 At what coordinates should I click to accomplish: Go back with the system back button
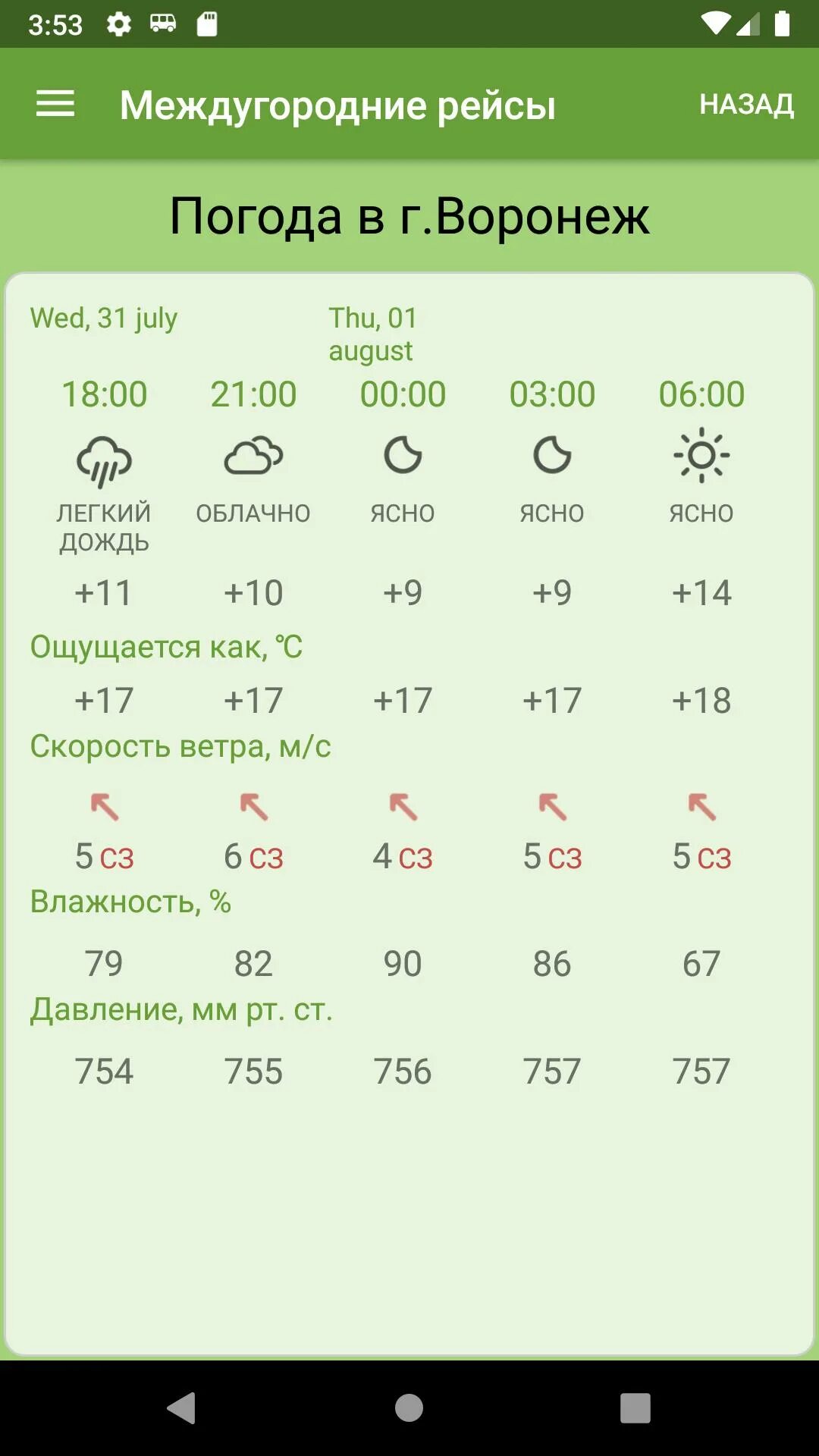coord(181,1408)
